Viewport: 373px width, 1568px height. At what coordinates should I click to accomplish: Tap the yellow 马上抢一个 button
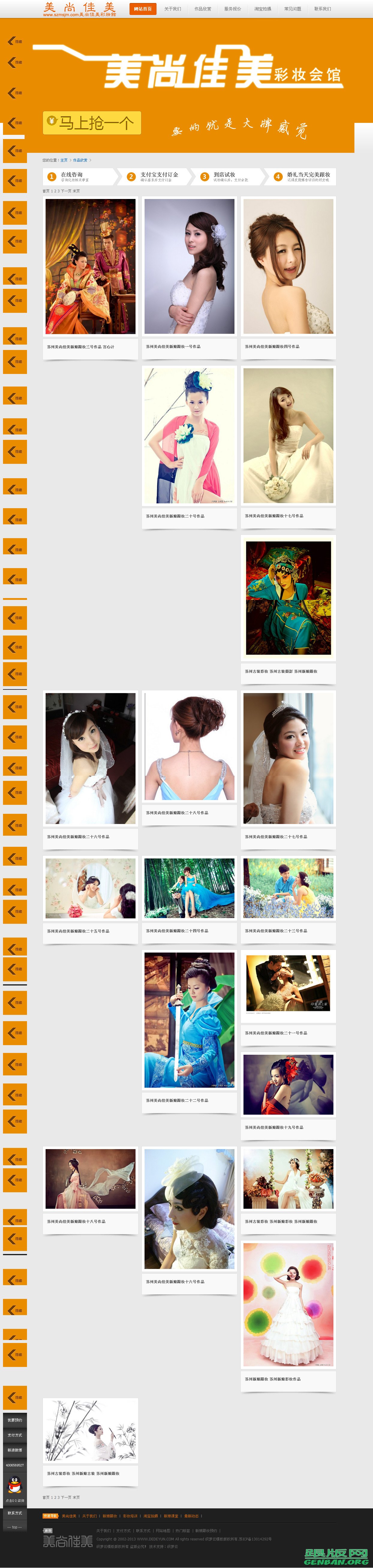point(92,123)
